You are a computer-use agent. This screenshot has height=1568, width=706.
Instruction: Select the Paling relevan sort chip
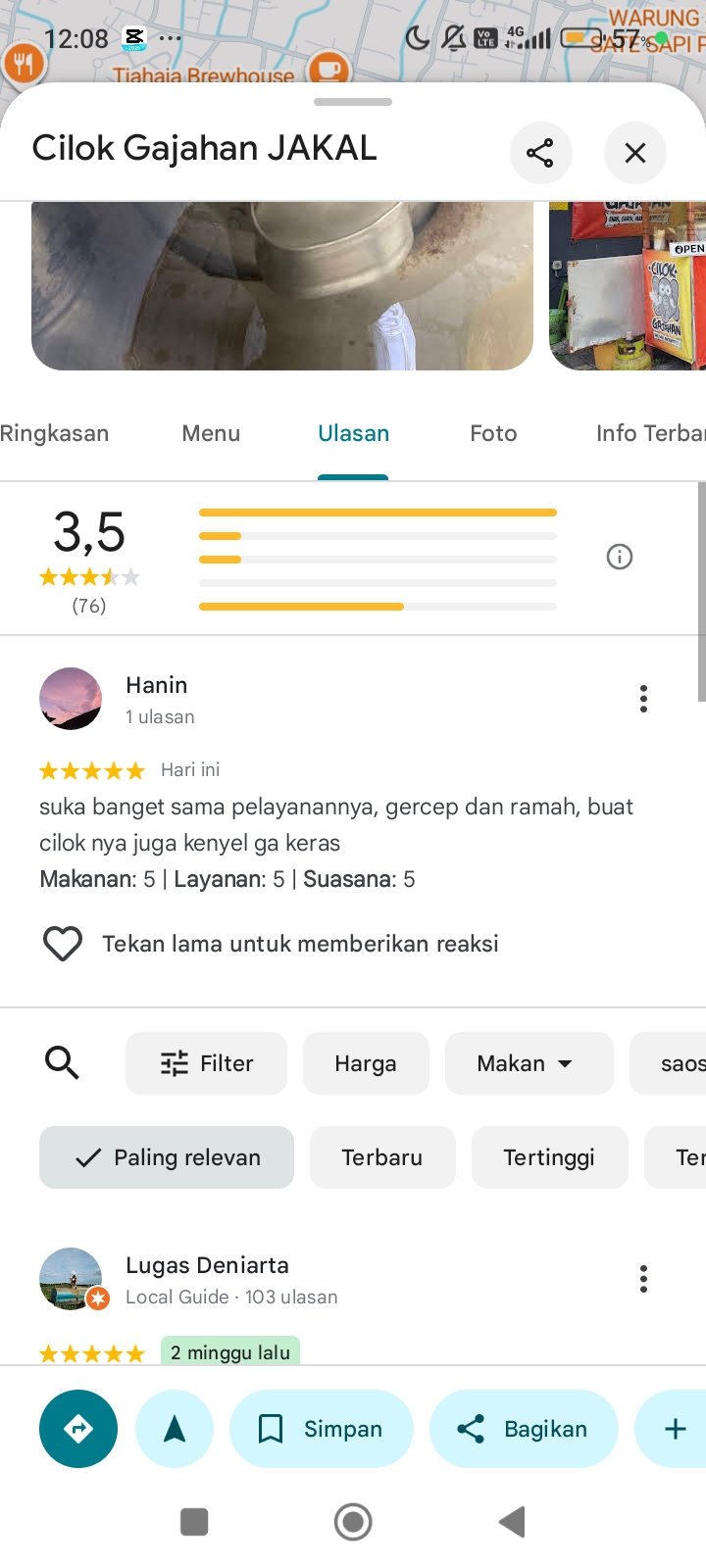click(167, 1157)
